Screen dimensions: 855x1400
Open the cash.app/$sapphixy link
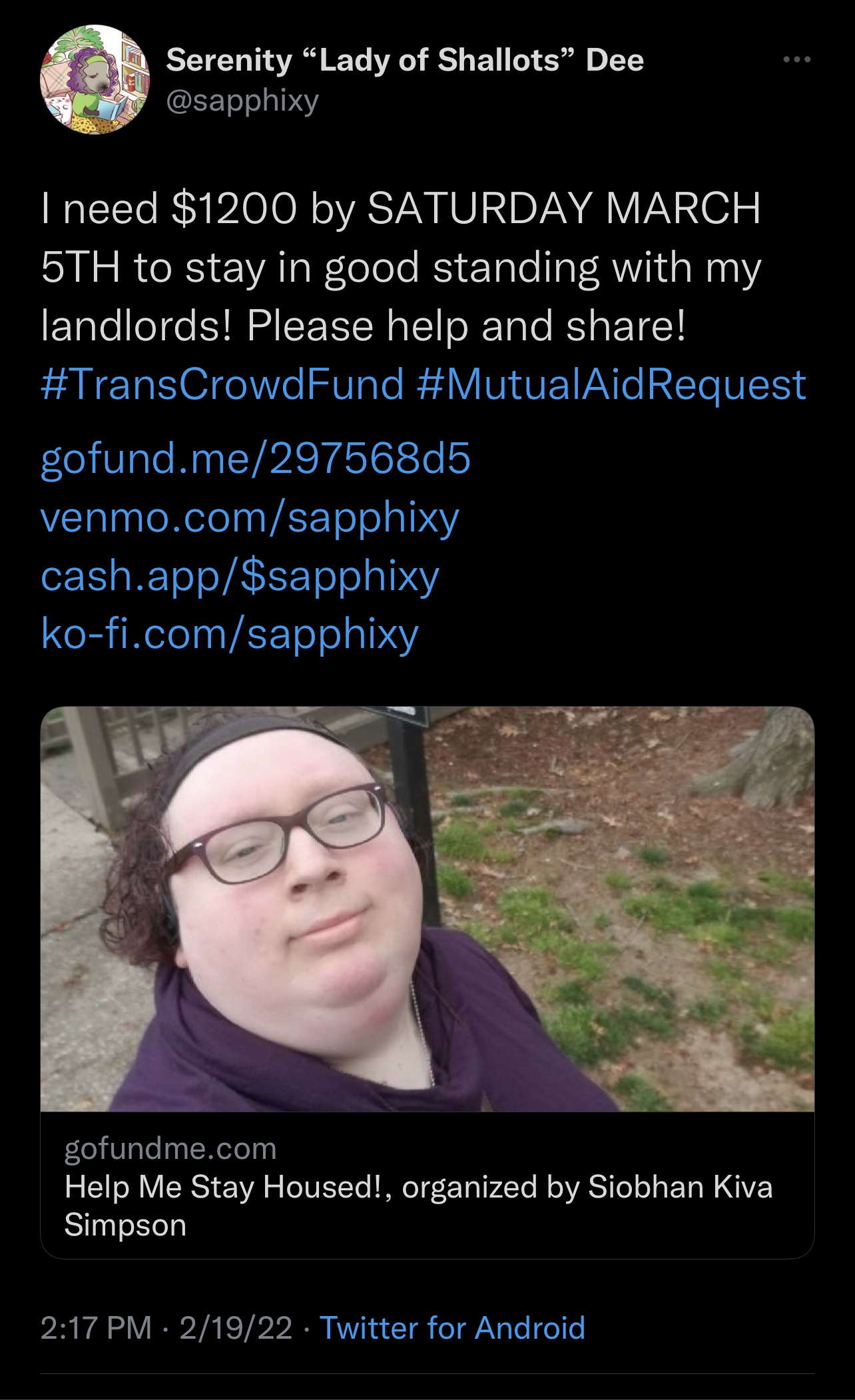click(x=240, y=575)
